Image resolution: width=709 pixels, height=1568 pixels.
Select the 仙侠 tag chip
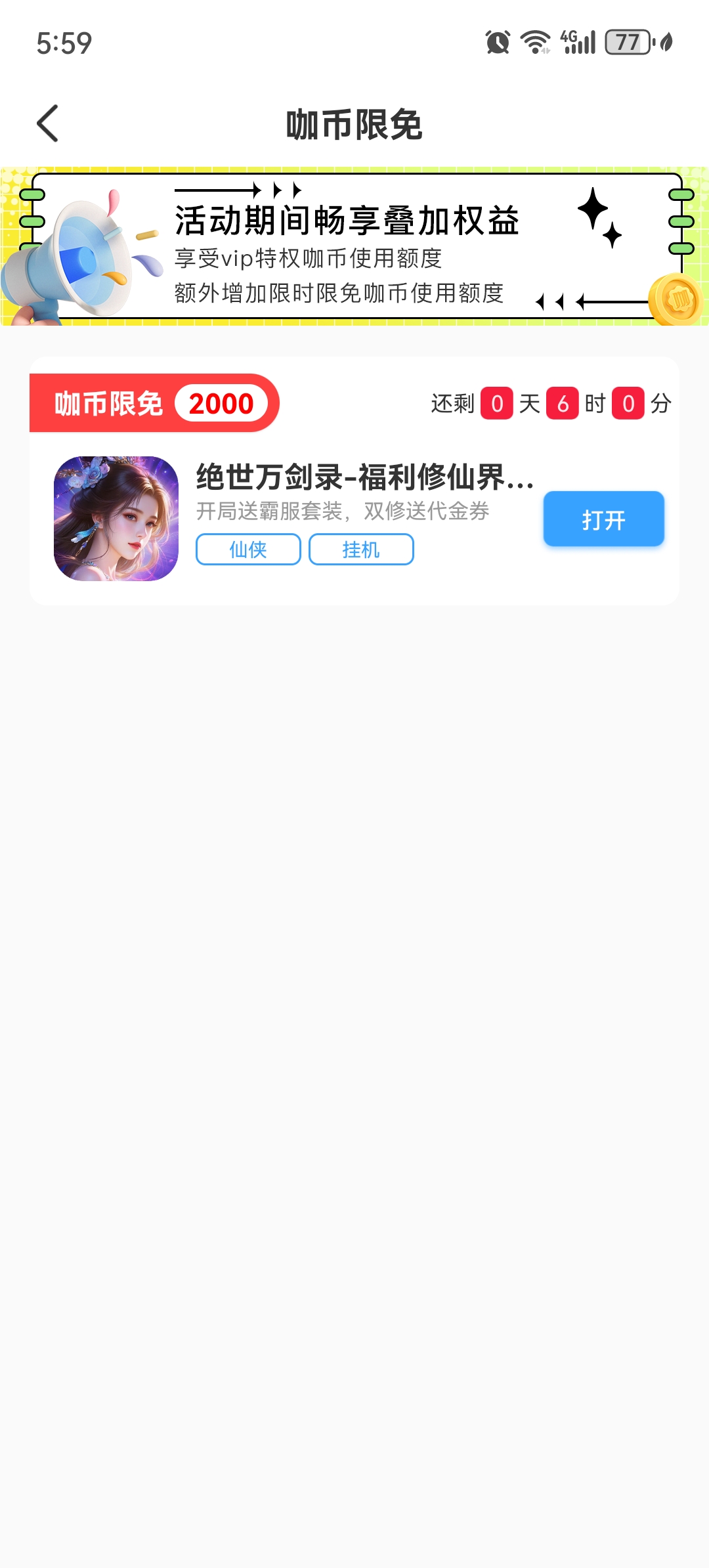point(248,549)
